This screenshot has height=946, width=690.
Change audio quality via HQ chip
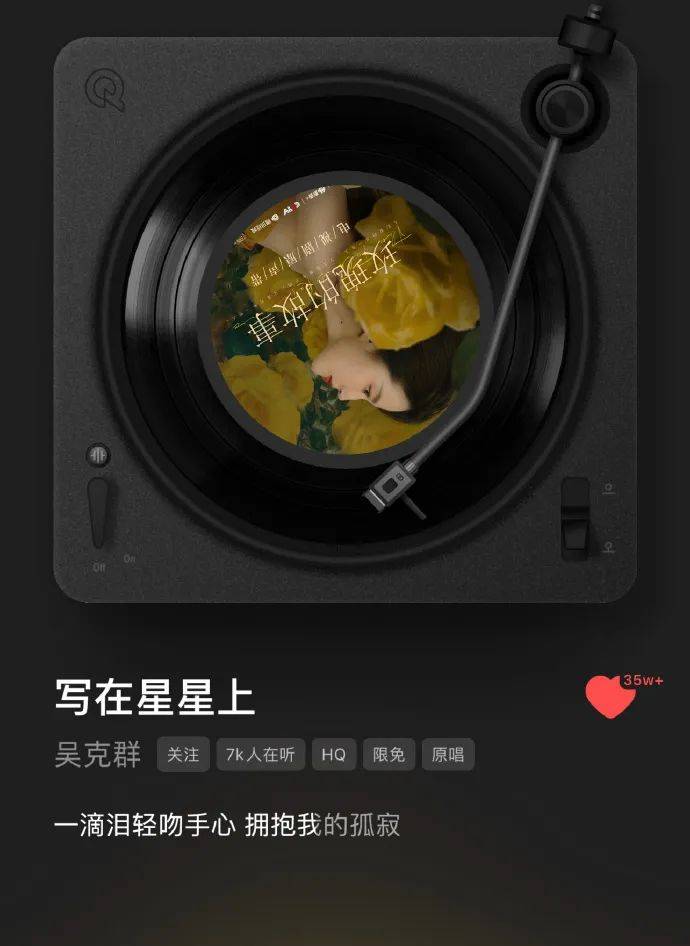click(x=334, y=755)
